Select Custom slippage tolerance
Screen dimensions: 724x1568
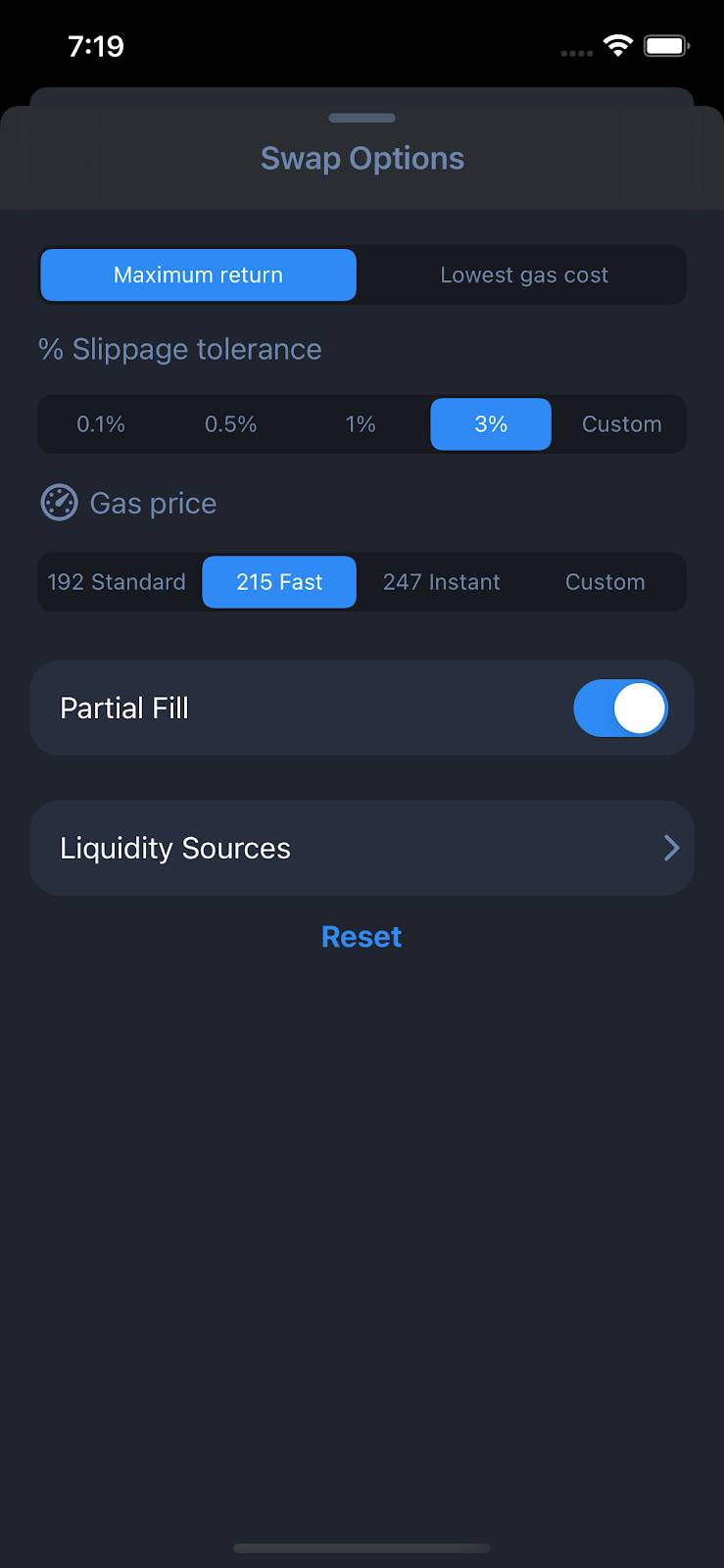(622, 424)
